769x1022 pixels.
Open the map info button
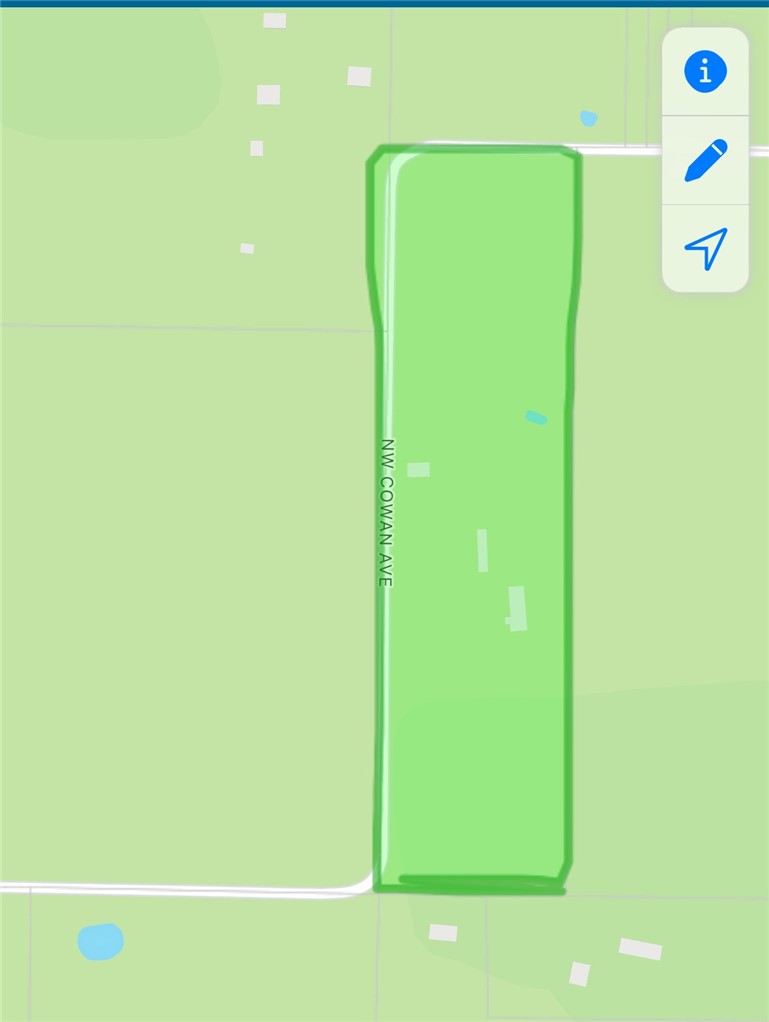(705, 72)
